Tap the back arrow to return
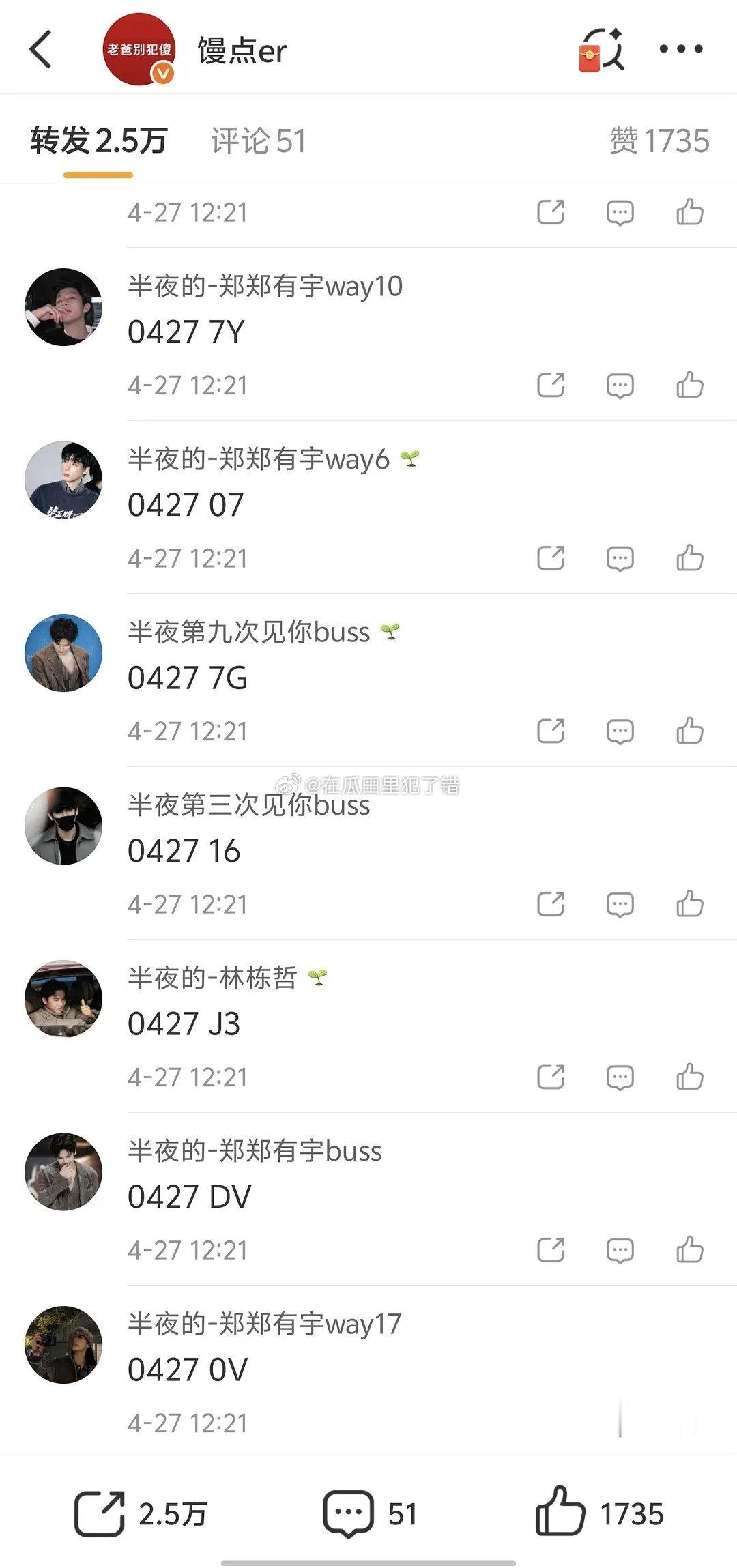737x1568 pixels. (x=42, y=50)
